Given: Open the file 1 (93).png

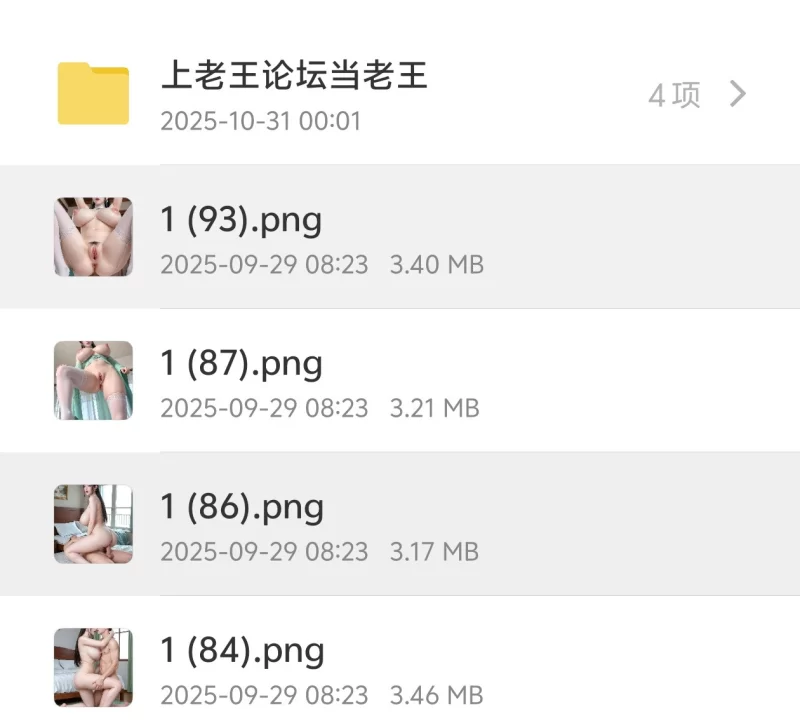Looking at the screenshot, I should pyautogui.click(x=241, y=220).
